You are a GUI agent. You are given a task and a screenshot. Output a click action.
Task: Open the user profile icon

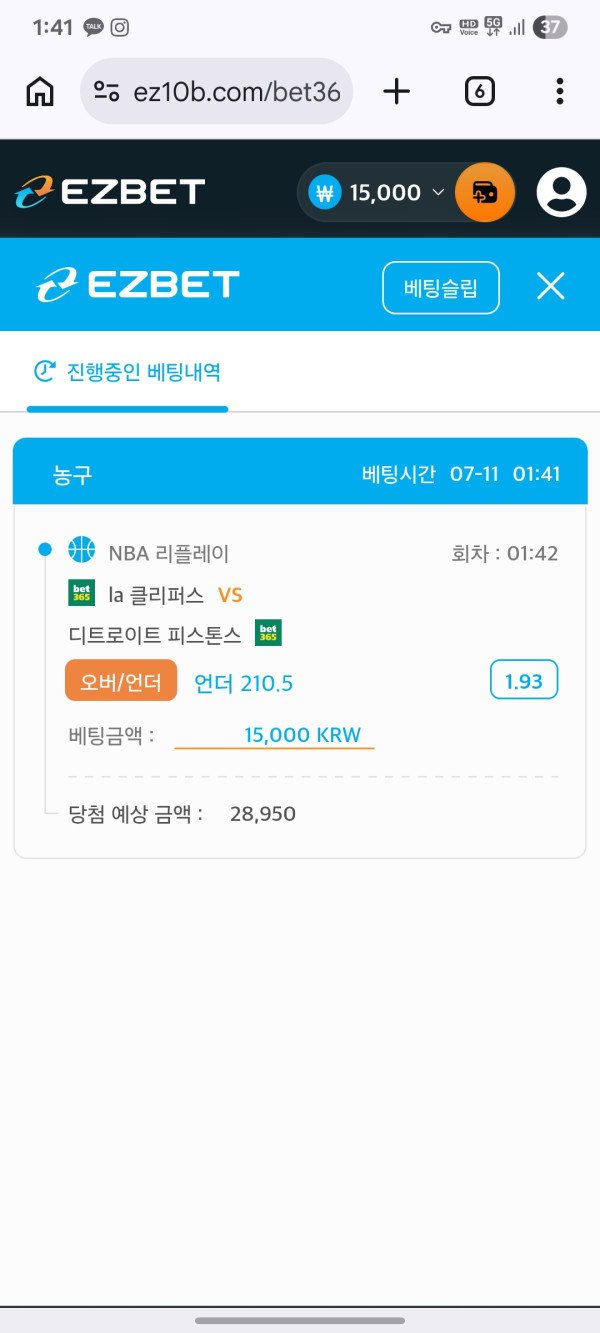click(x=561, y=192)
